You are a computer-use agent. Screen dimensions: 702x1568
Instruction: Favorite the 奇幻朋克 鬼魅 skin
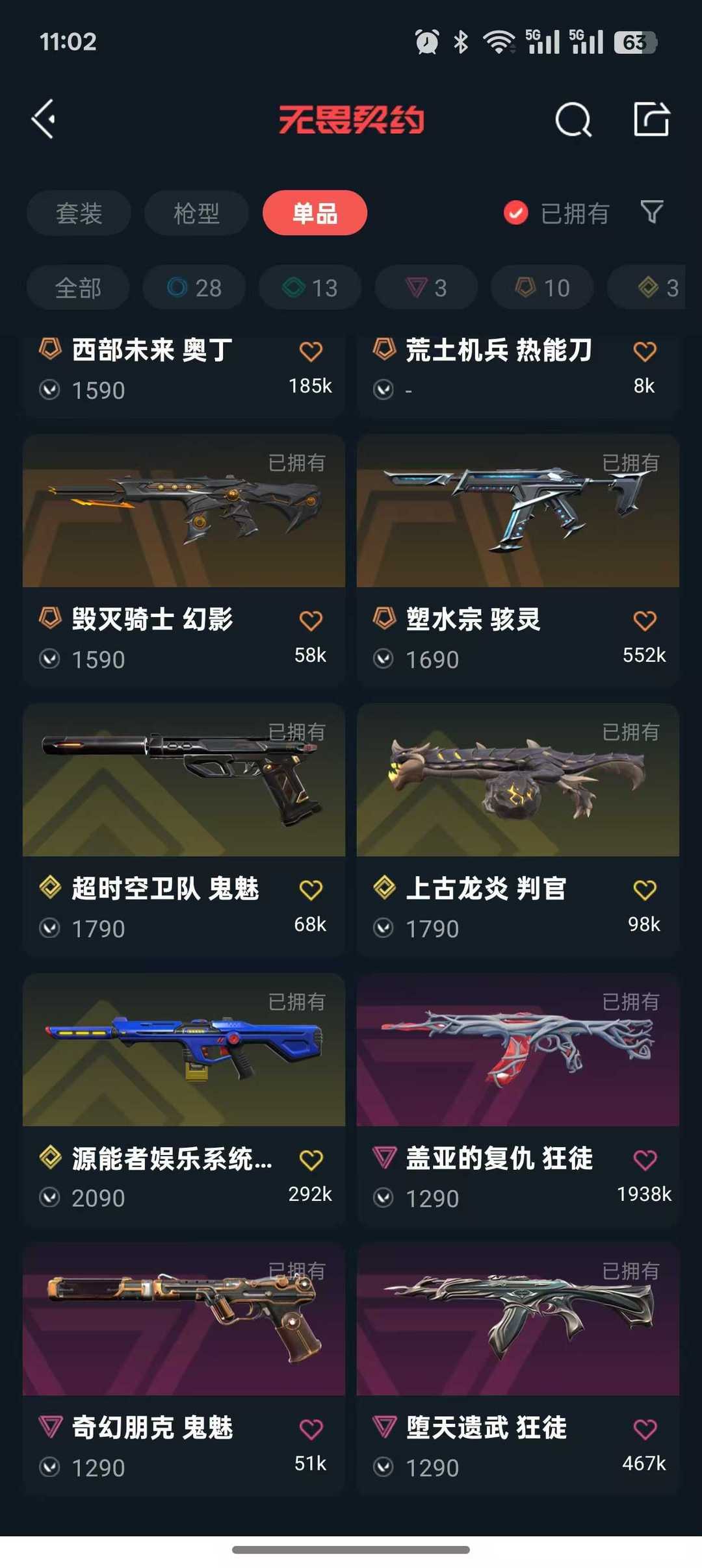tap(310, 1430)
